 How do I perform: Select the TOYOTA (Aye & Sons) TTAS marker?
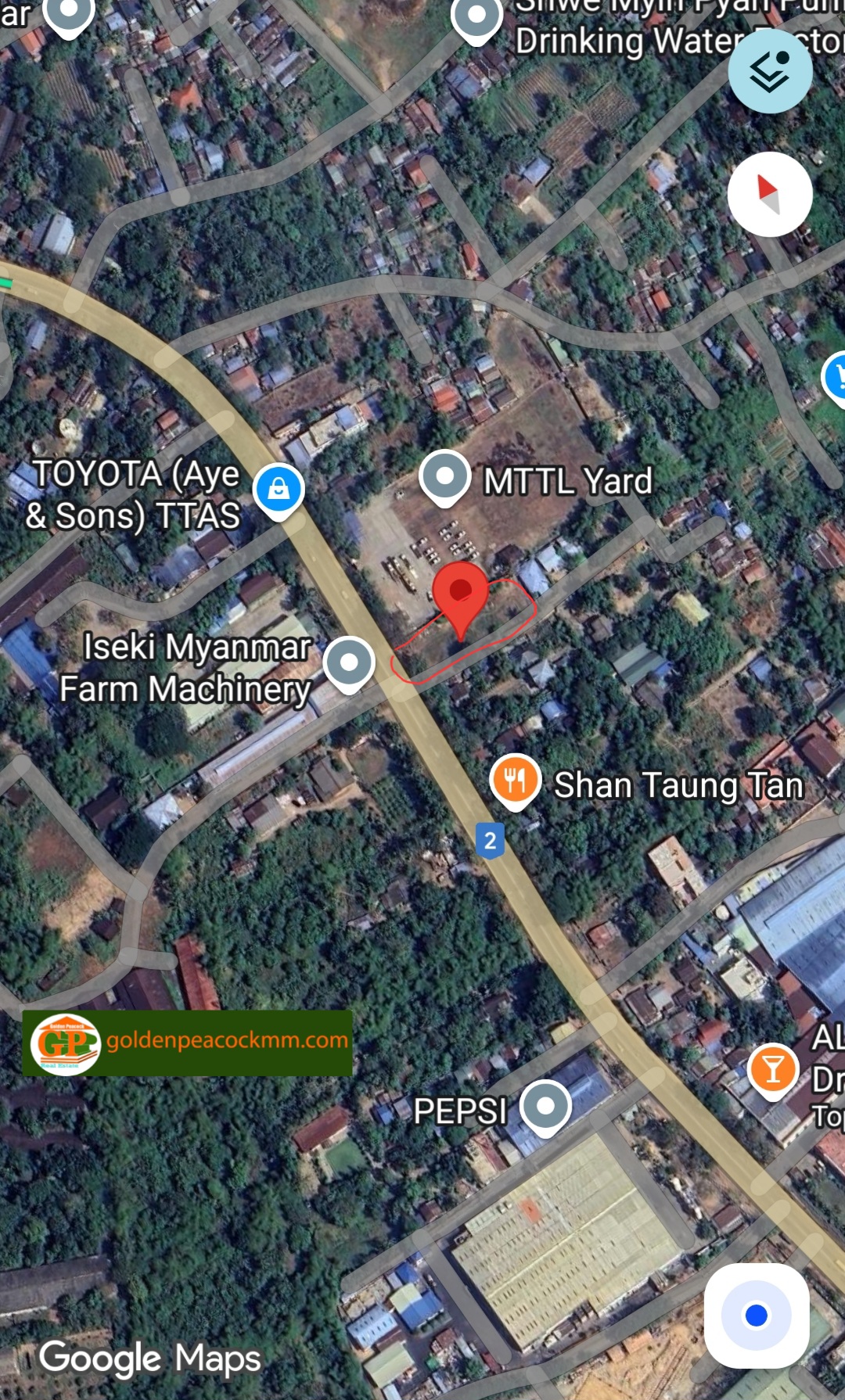click(x=279, y=490)
